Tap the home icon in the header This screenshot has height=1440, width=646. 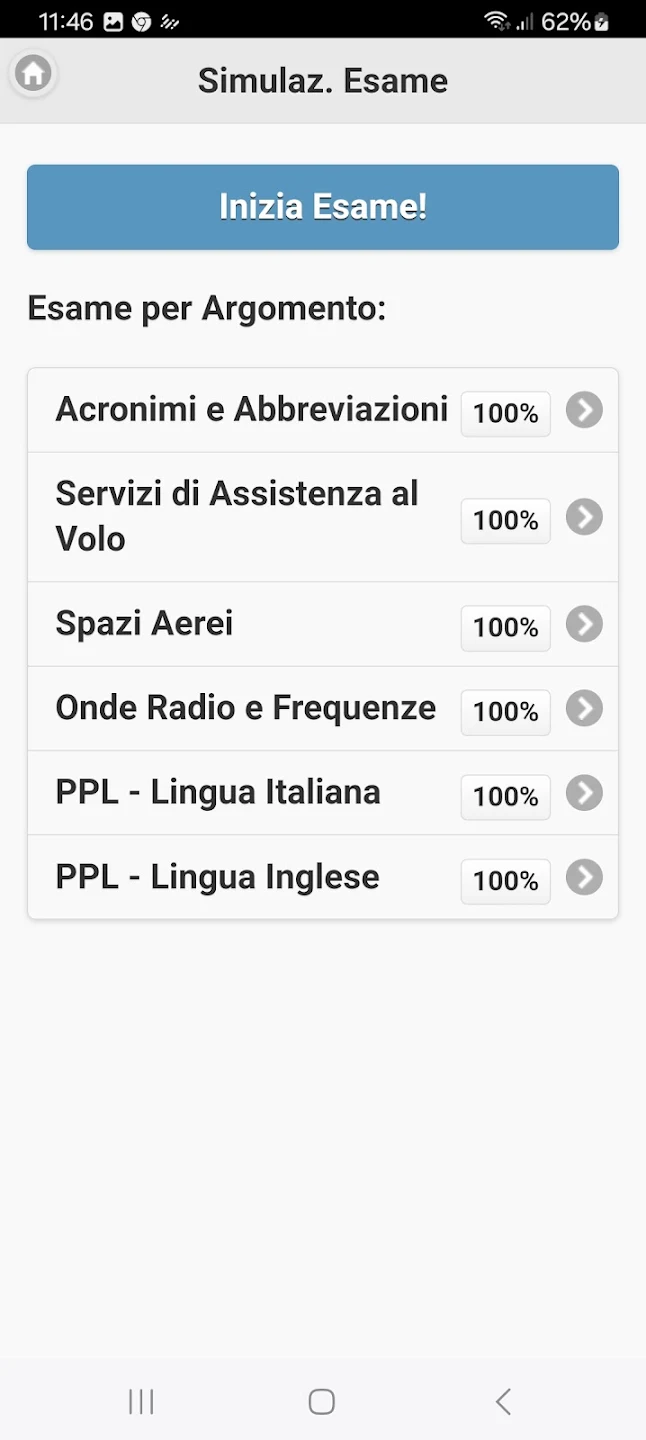[x=33, y=73]
